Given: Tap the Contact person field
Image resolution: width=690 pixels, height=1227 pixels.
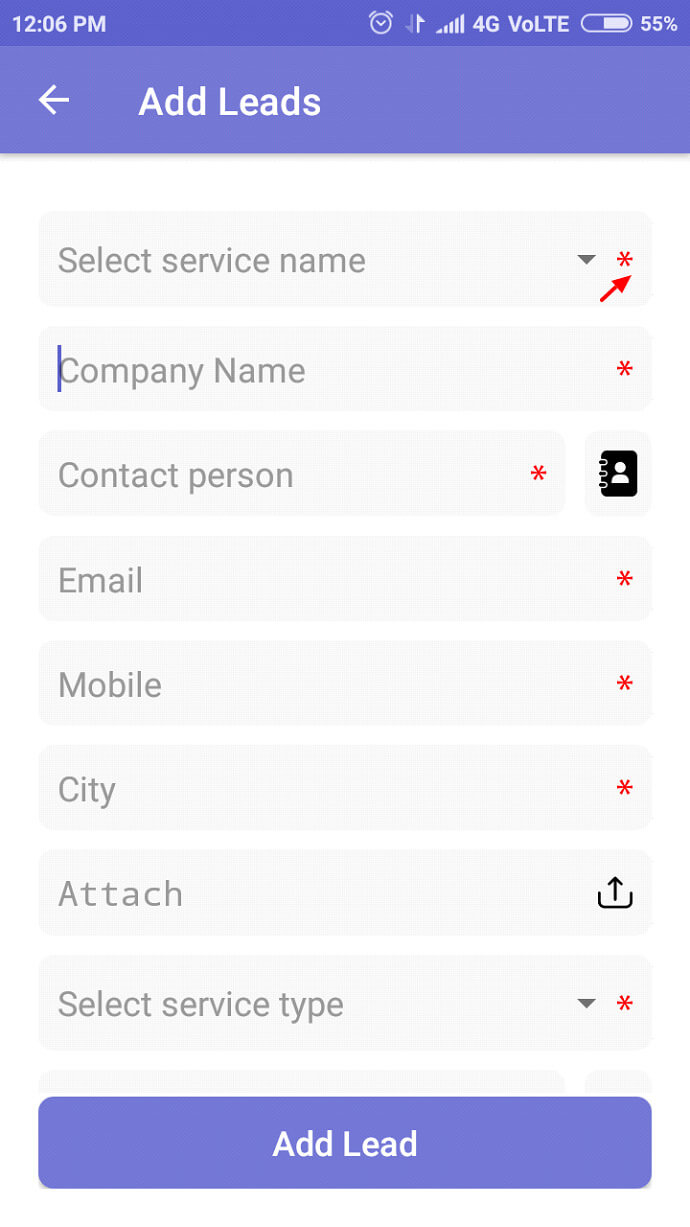Looking at the screenshot, I should coord(302,474).
